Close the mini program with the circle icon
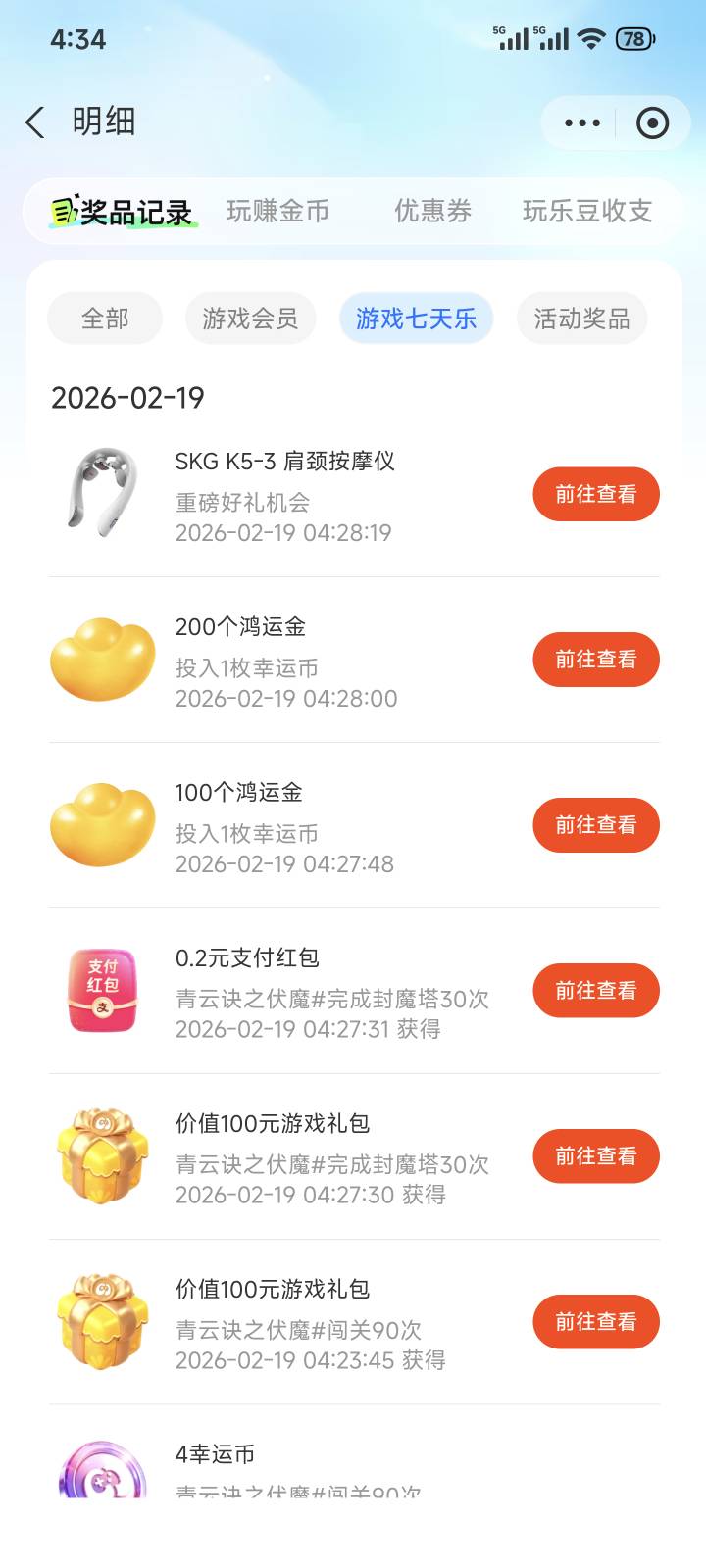Viewport: 706px width, 1568px height. click(x=652, y=122)
